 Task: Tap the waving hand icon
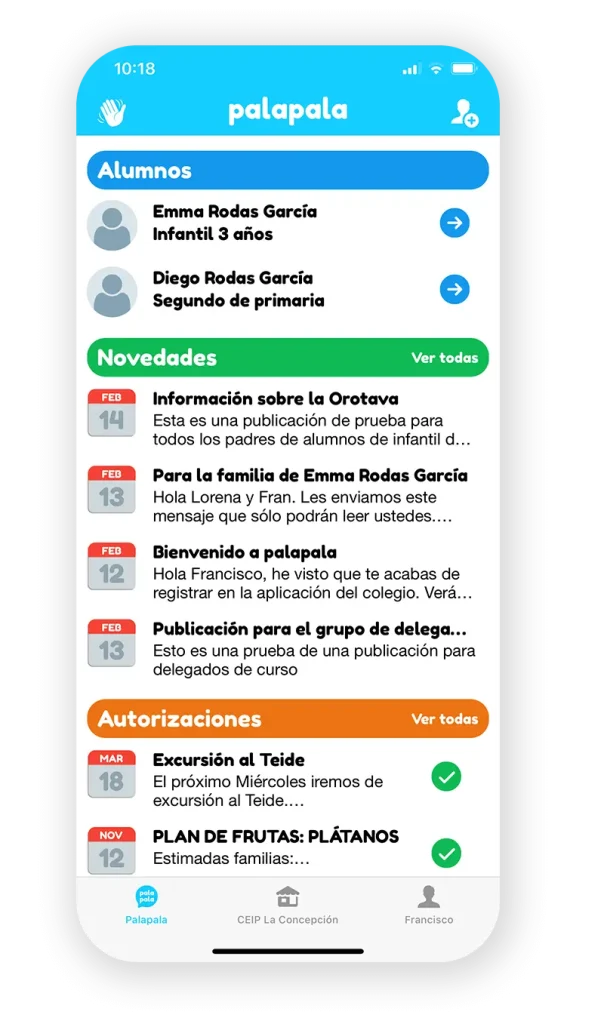[x=111, y=112]
